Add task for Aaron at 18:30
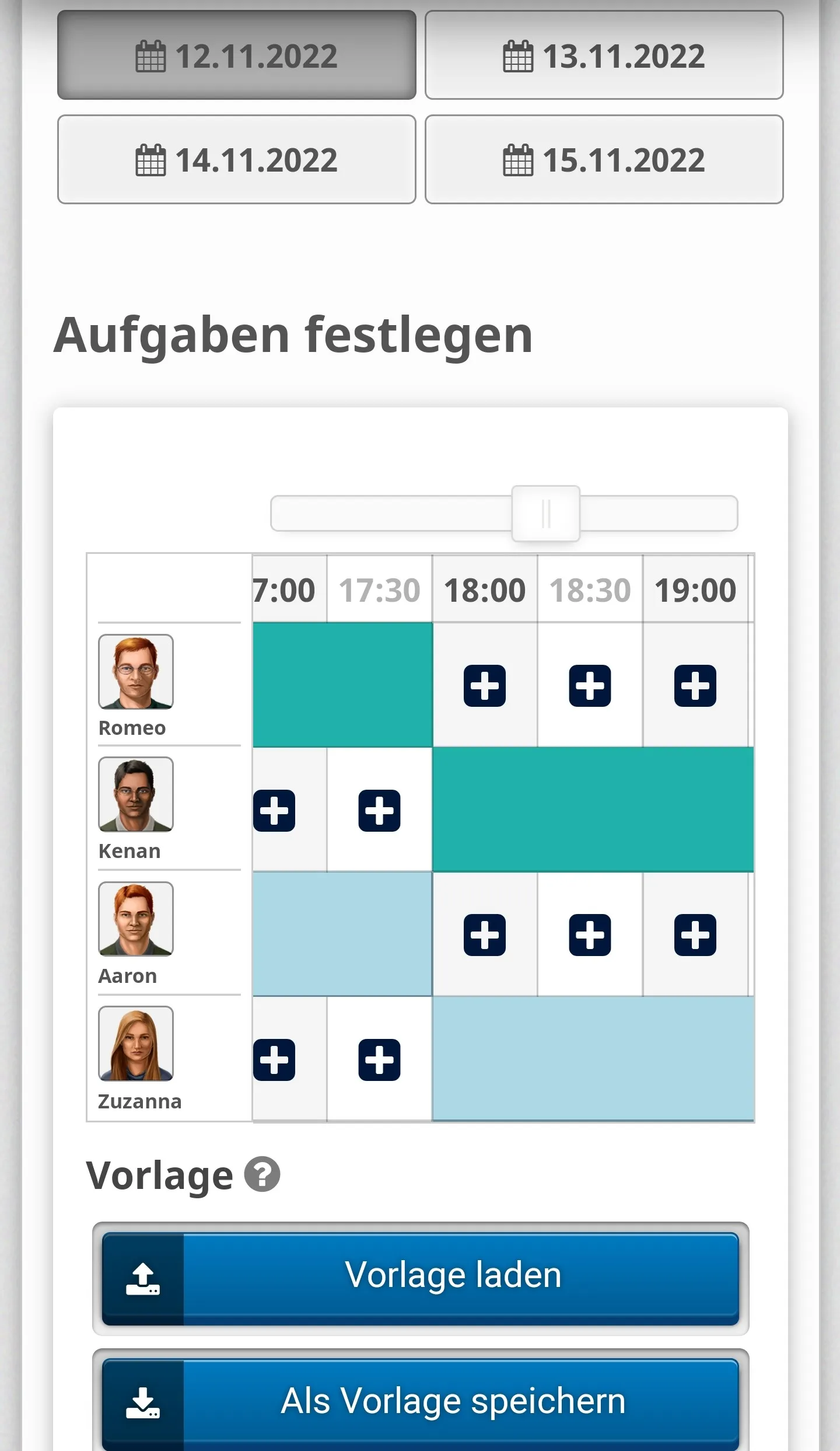 [x=590, y=934]
